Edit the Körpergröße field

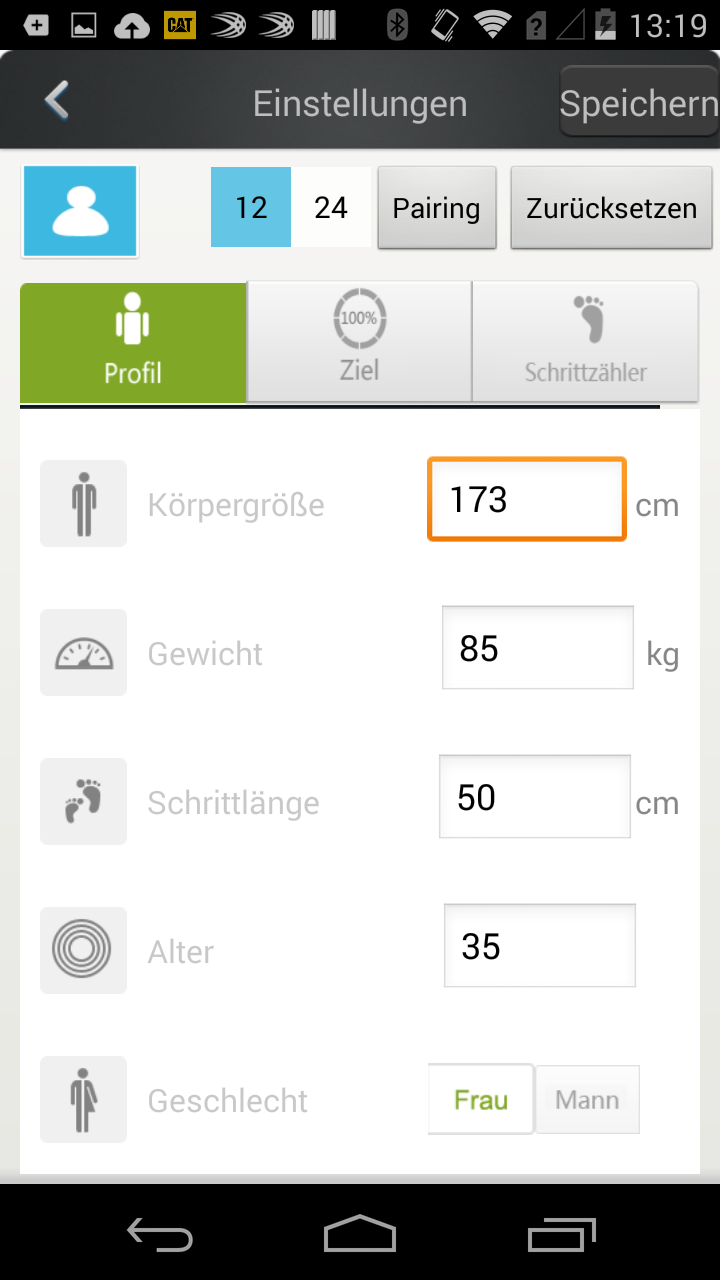(527, 500)
